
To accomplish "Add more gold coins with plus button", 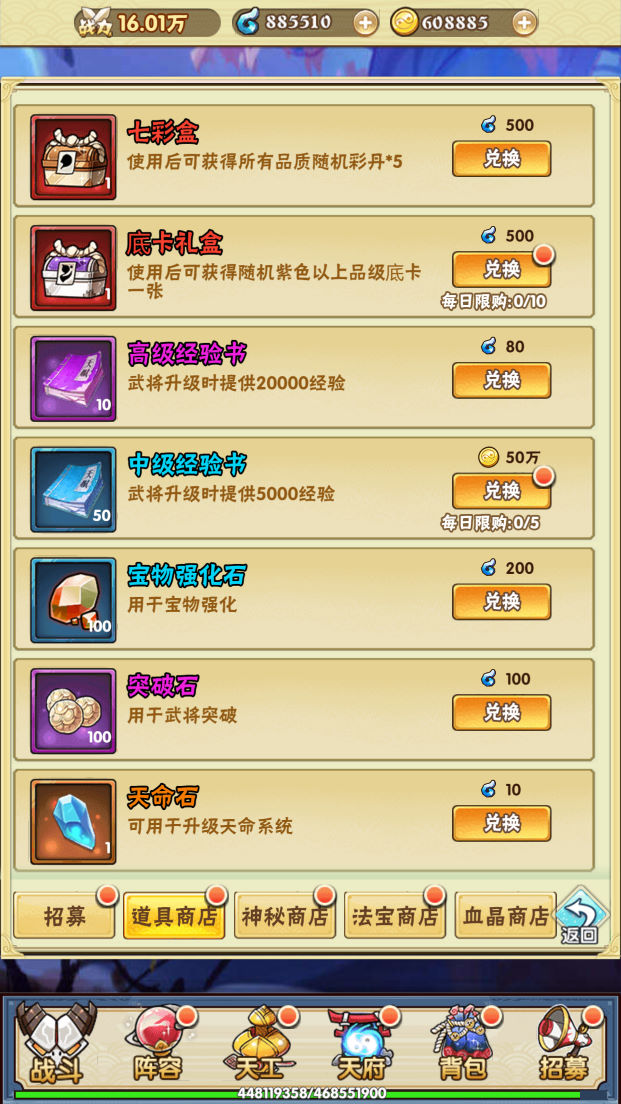I will click(x=523, y=23).
